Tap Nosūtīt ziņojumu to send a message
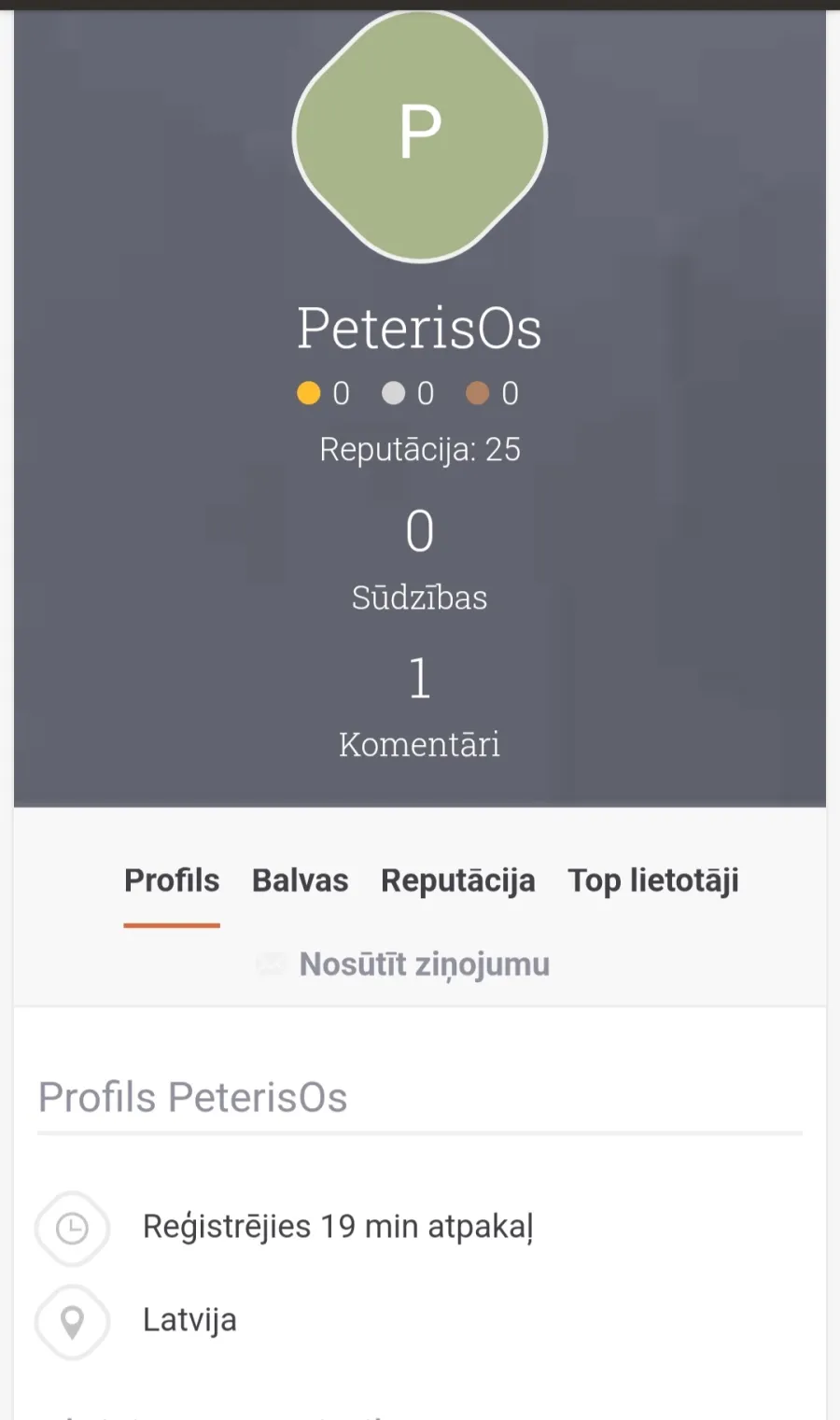The image size is (840, 1420). click(x=403, y=964)
